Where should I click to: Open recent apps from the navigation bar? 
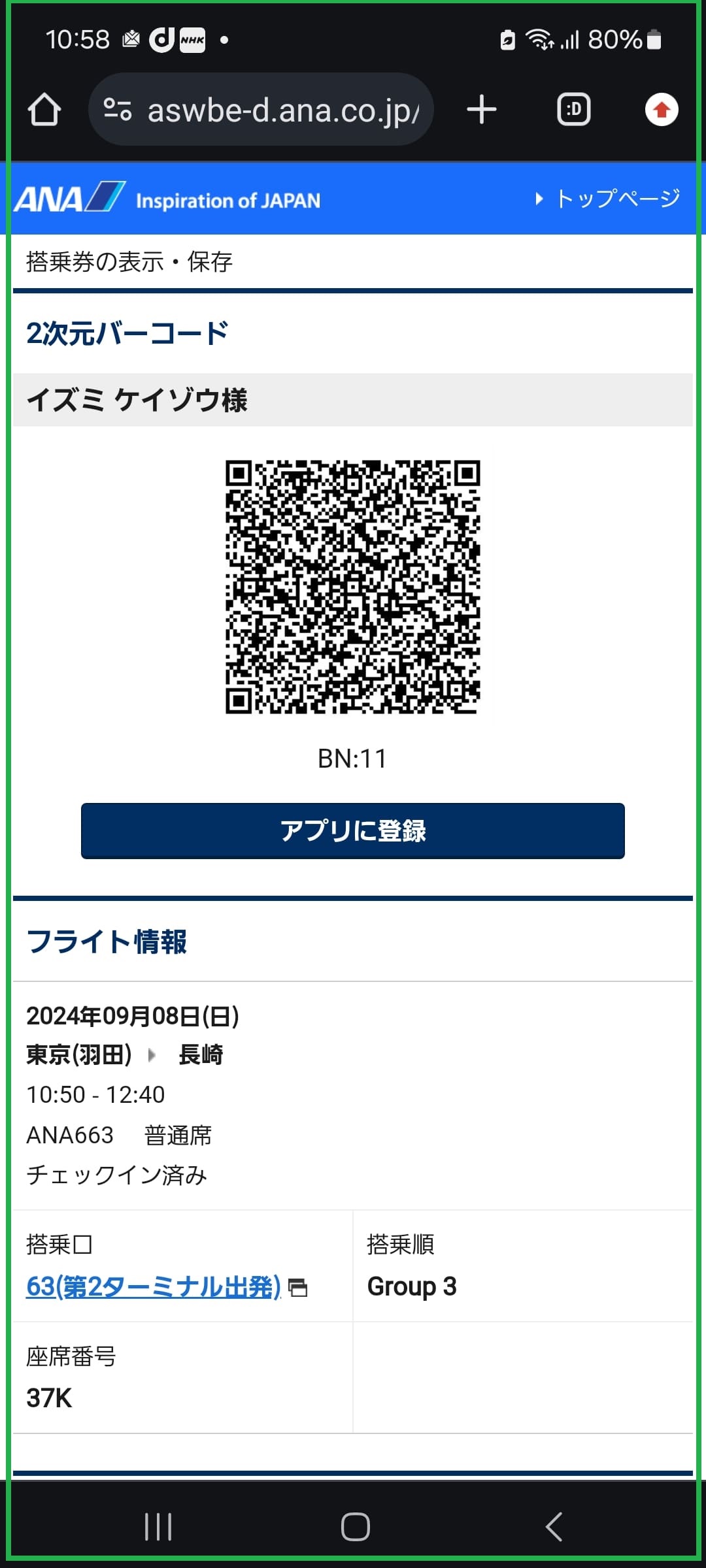tap(158, 1527)
